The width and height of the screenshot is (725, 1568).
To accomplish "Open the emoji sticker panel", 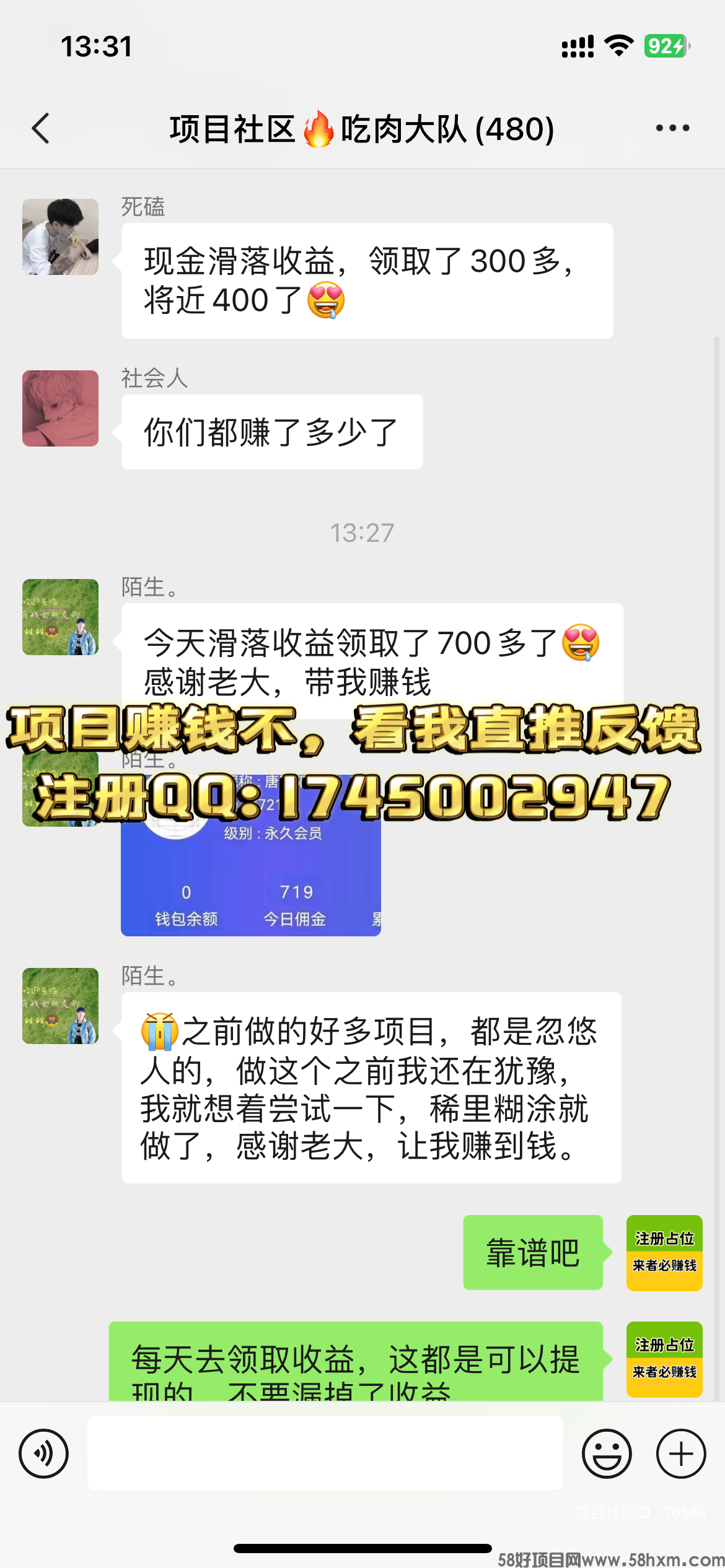I will click(x=607, y=1453).
